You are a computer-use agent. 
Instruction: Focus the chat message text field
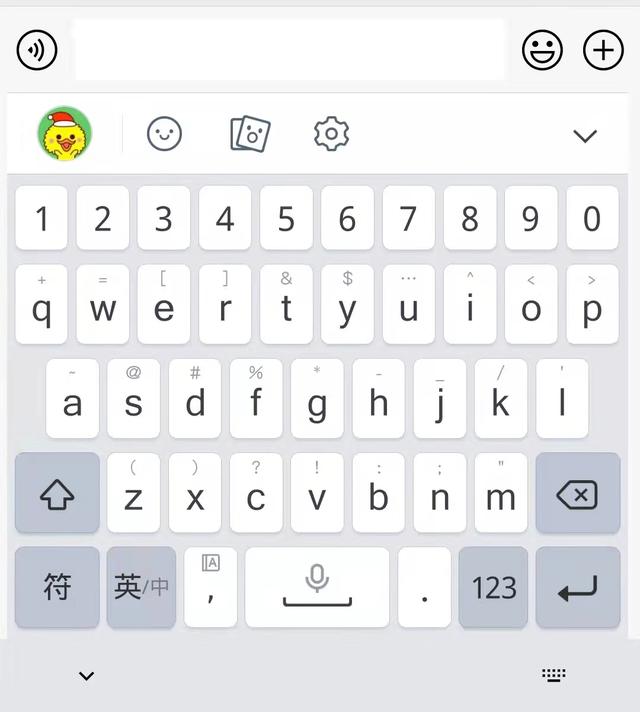pos(290,50)
